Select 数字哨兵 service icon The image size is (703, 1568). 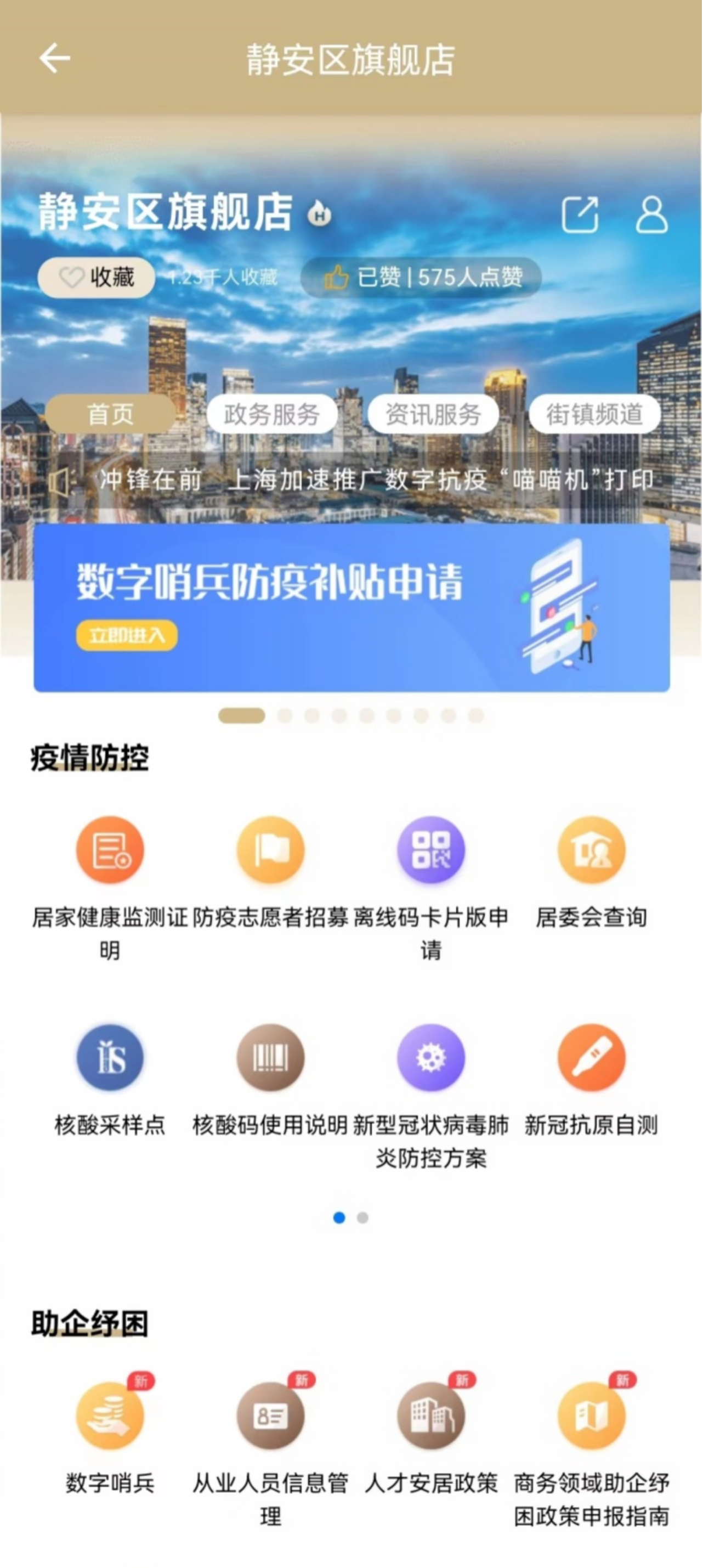110,1415
